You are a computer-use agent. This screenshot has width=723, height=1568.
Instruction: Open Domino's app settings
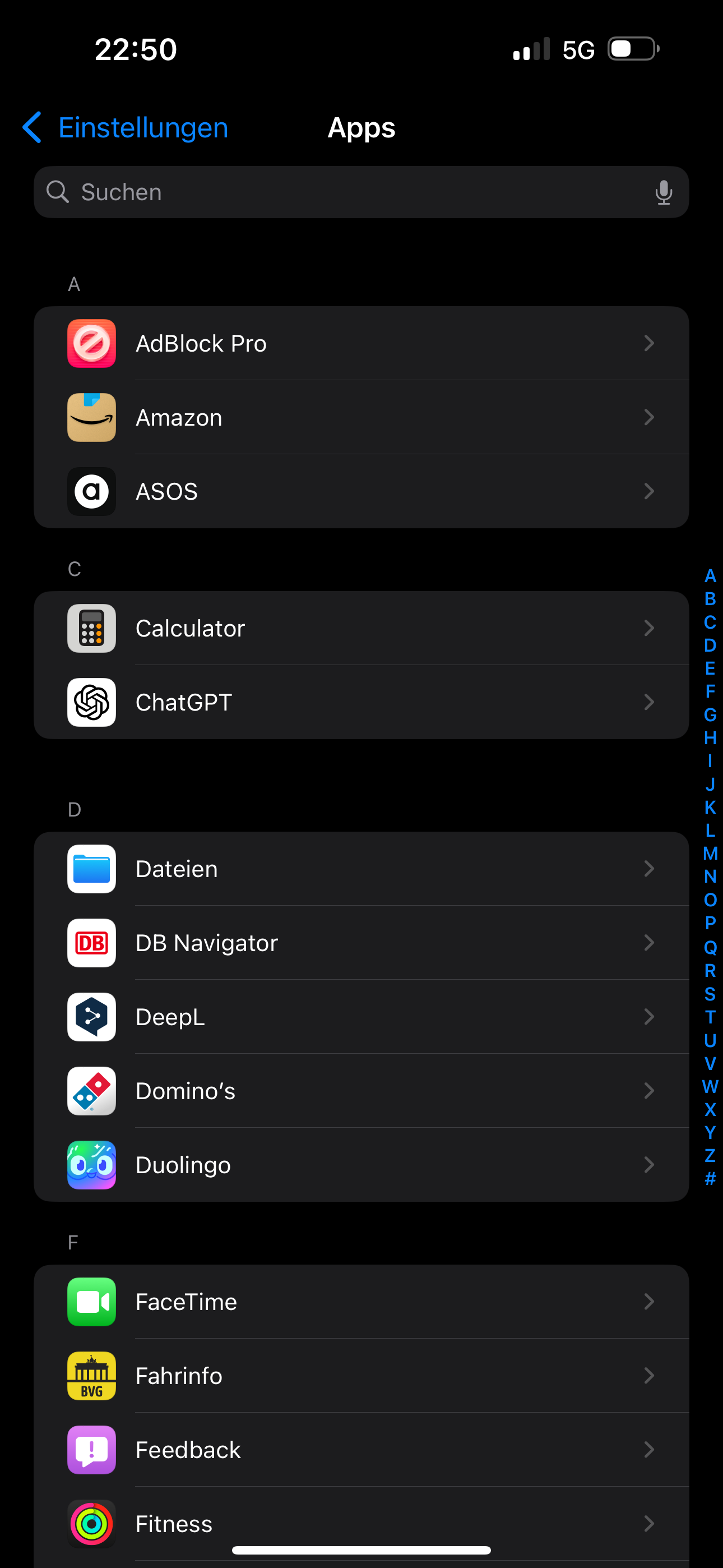click(361, 1091)
